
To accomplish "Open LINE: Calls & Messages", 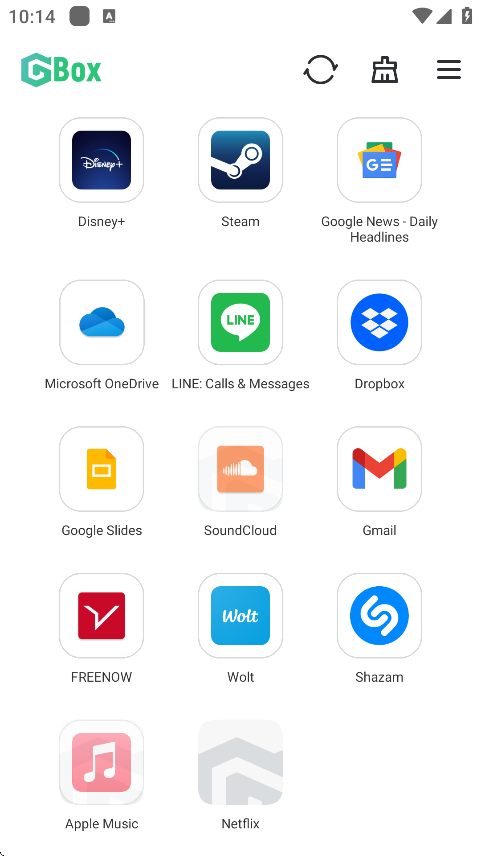I will tap(240, 323).
